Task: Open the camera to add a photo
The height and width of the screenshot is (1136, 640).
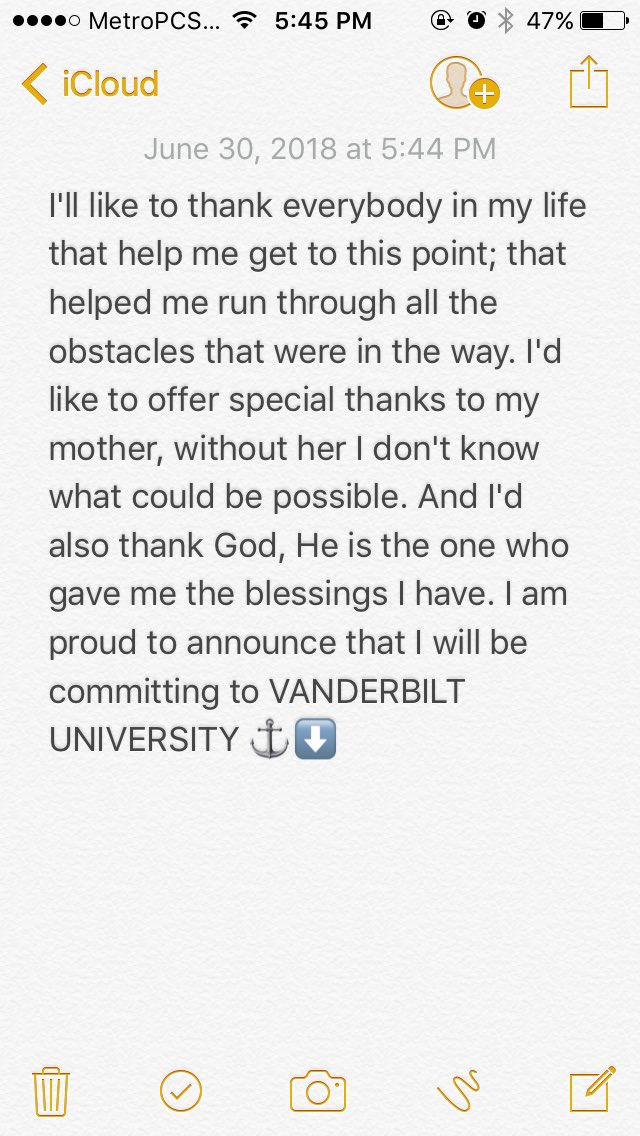Action: pos(318,1091)
